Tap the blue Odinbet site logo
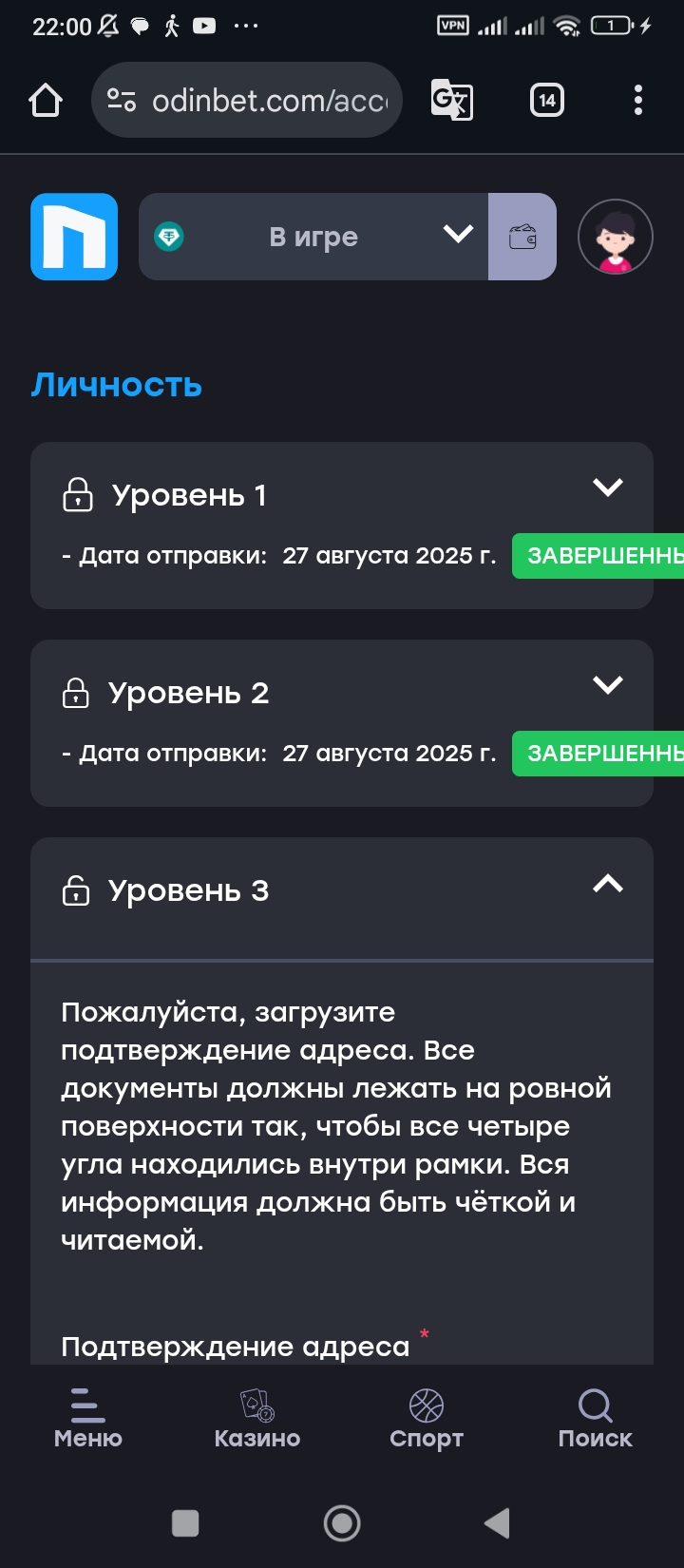684x1568 pixels. point(74,237)
